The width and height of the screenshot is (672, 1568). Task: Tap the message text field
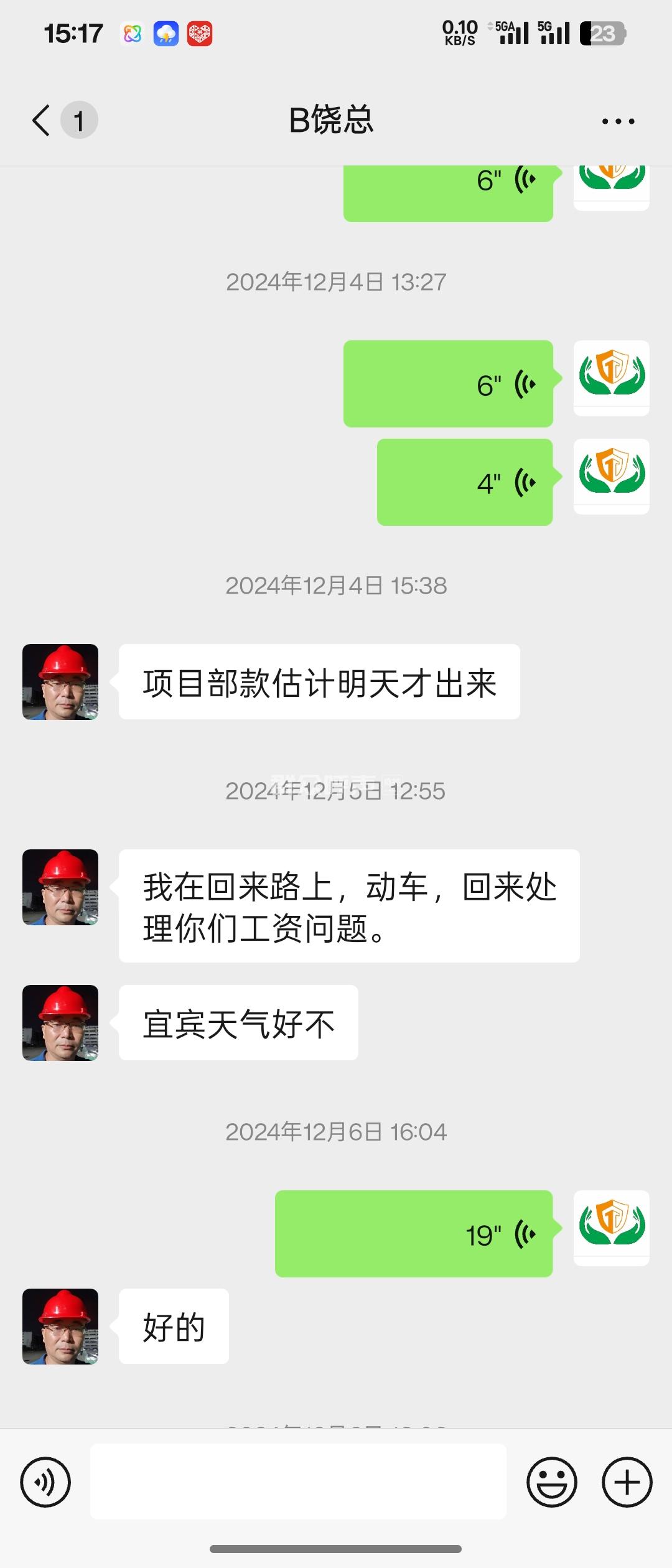pos(298,1481)
